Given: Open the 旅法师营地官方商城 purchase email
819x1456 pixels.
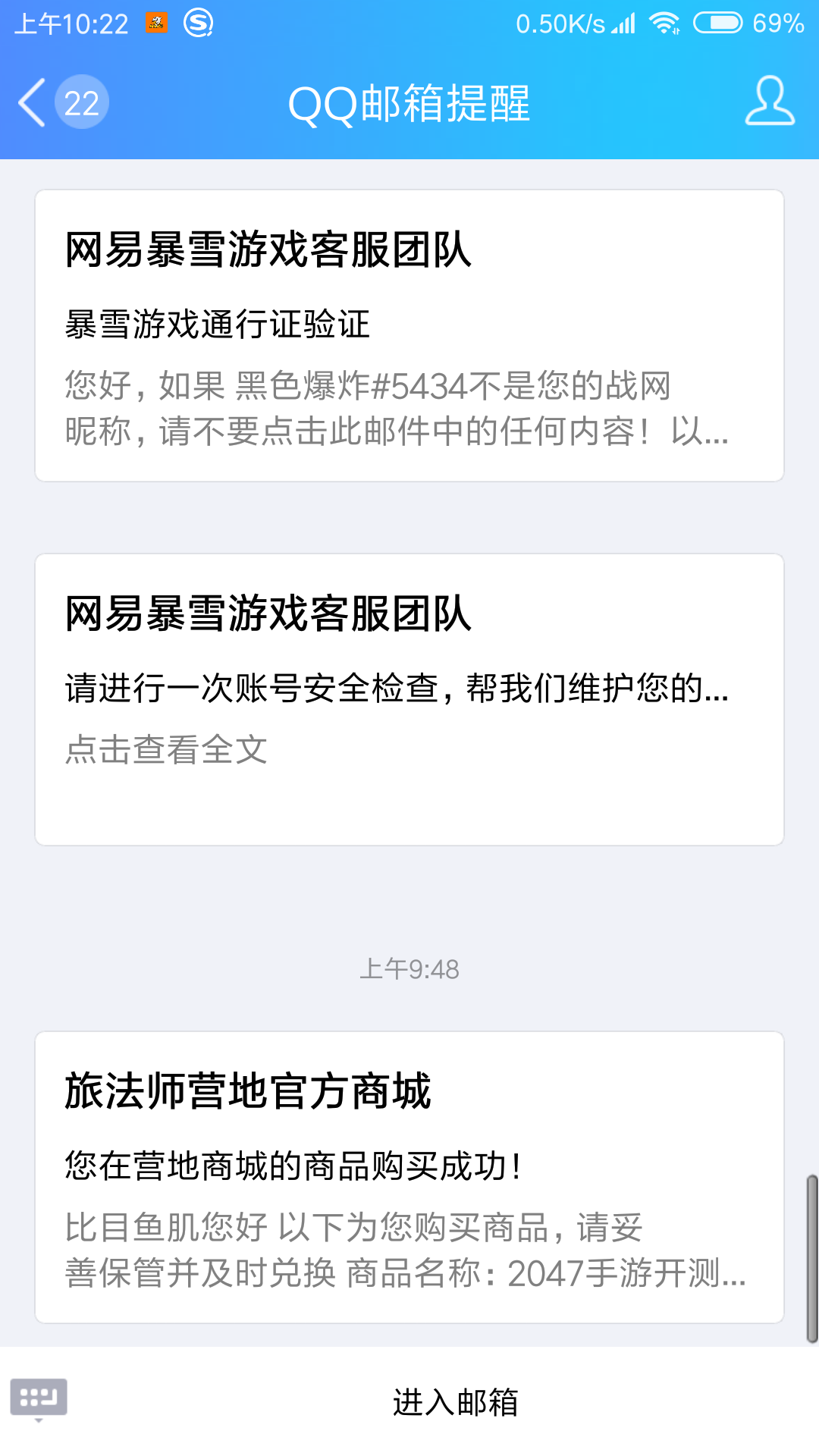Looking at the screenshot, I should [409, 1177].
